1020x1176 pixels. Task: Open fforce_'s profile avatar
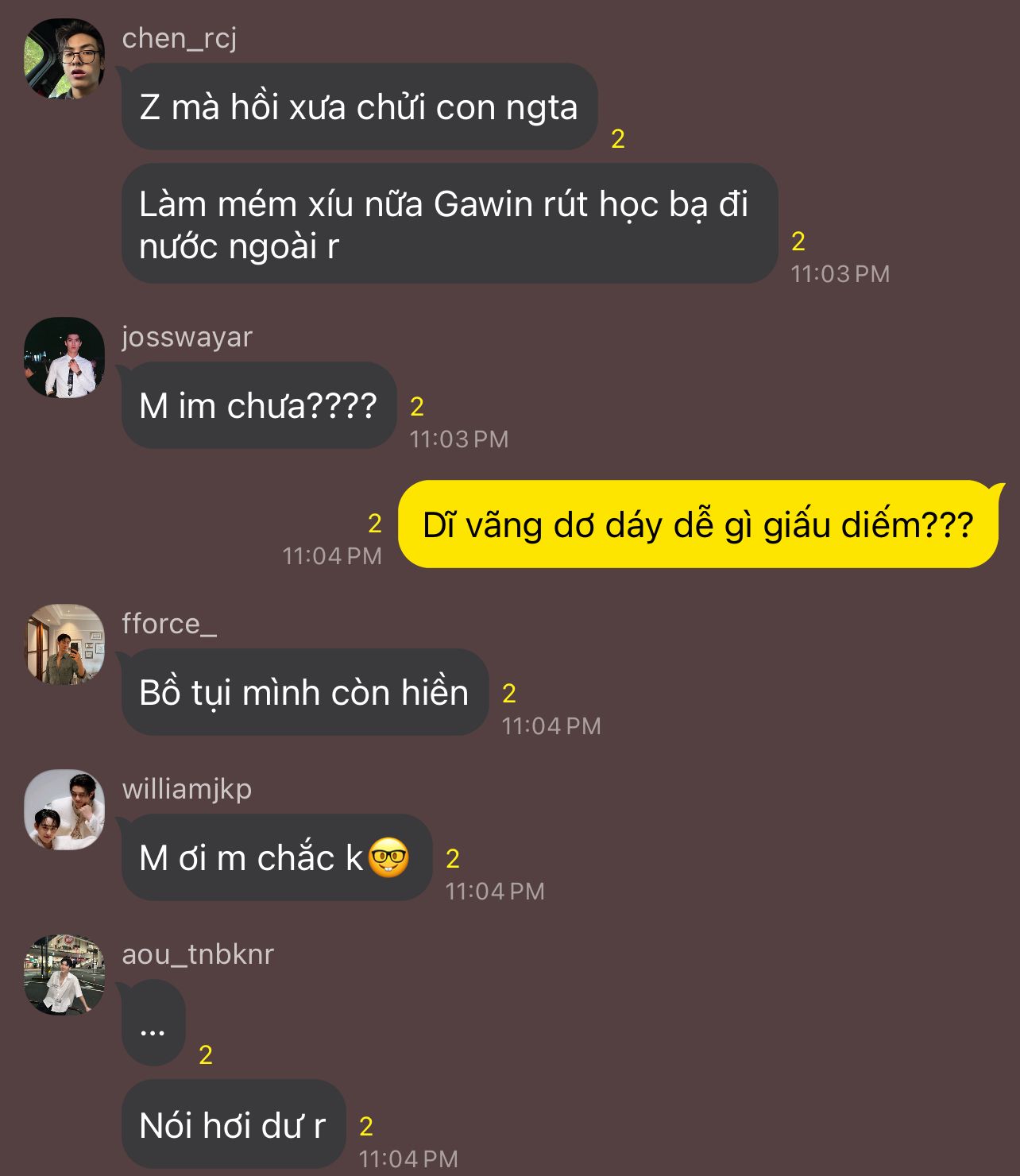click(64, 644)
